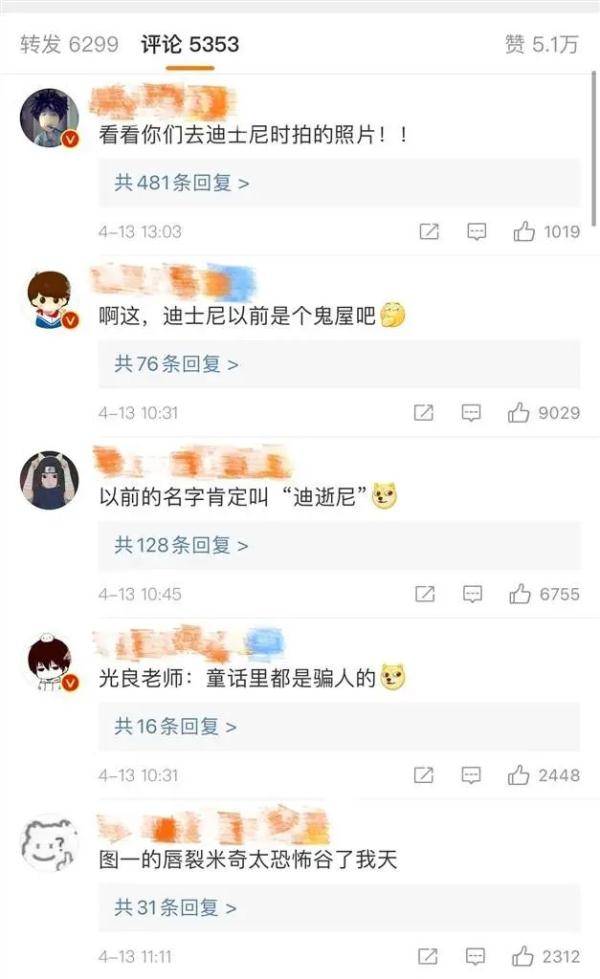Expand 共481条回复 replies
This screenshot has height=979, width=600.
tap(181, 183)
